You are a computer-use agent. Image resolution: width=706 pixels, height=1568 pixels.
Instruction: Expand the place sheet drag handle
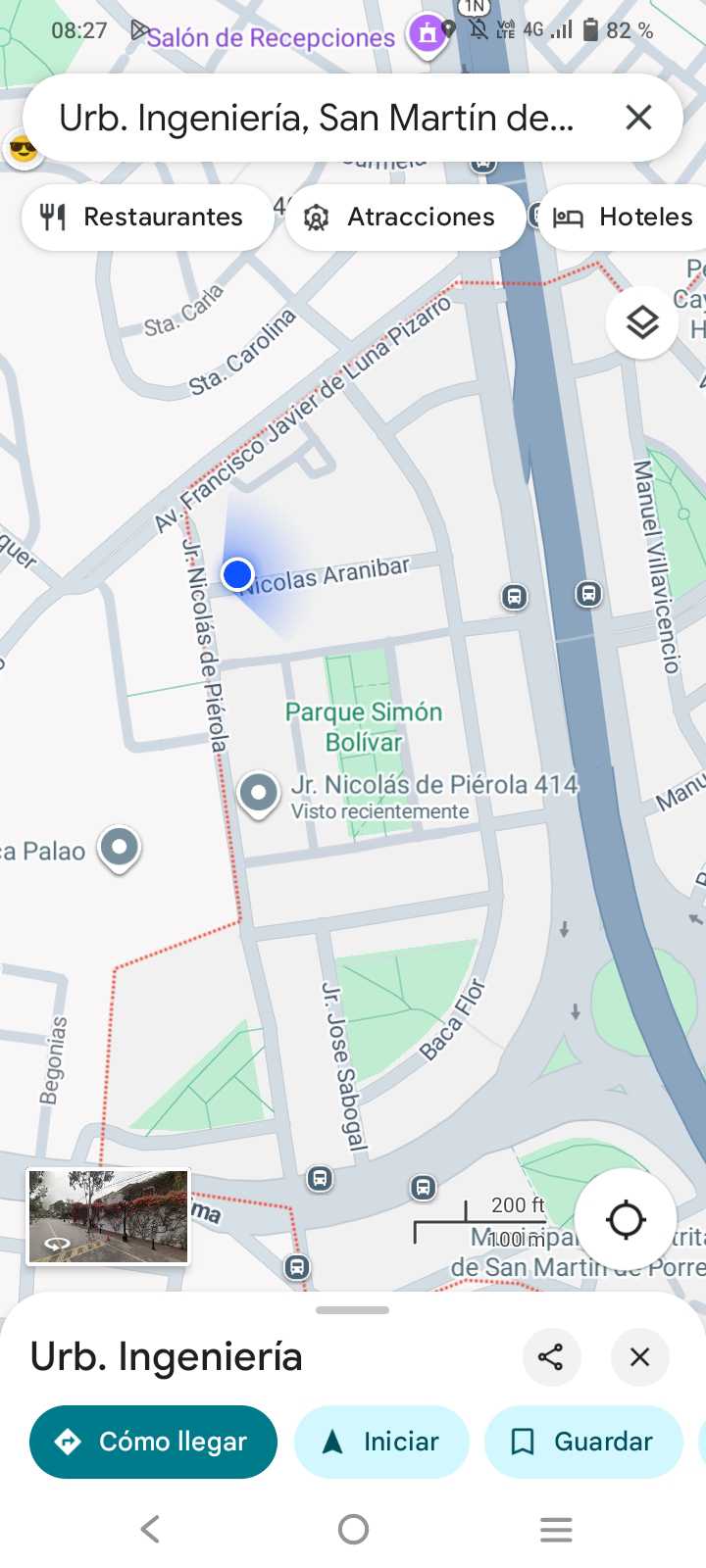pyautogui.click(x=353, y=1310)
